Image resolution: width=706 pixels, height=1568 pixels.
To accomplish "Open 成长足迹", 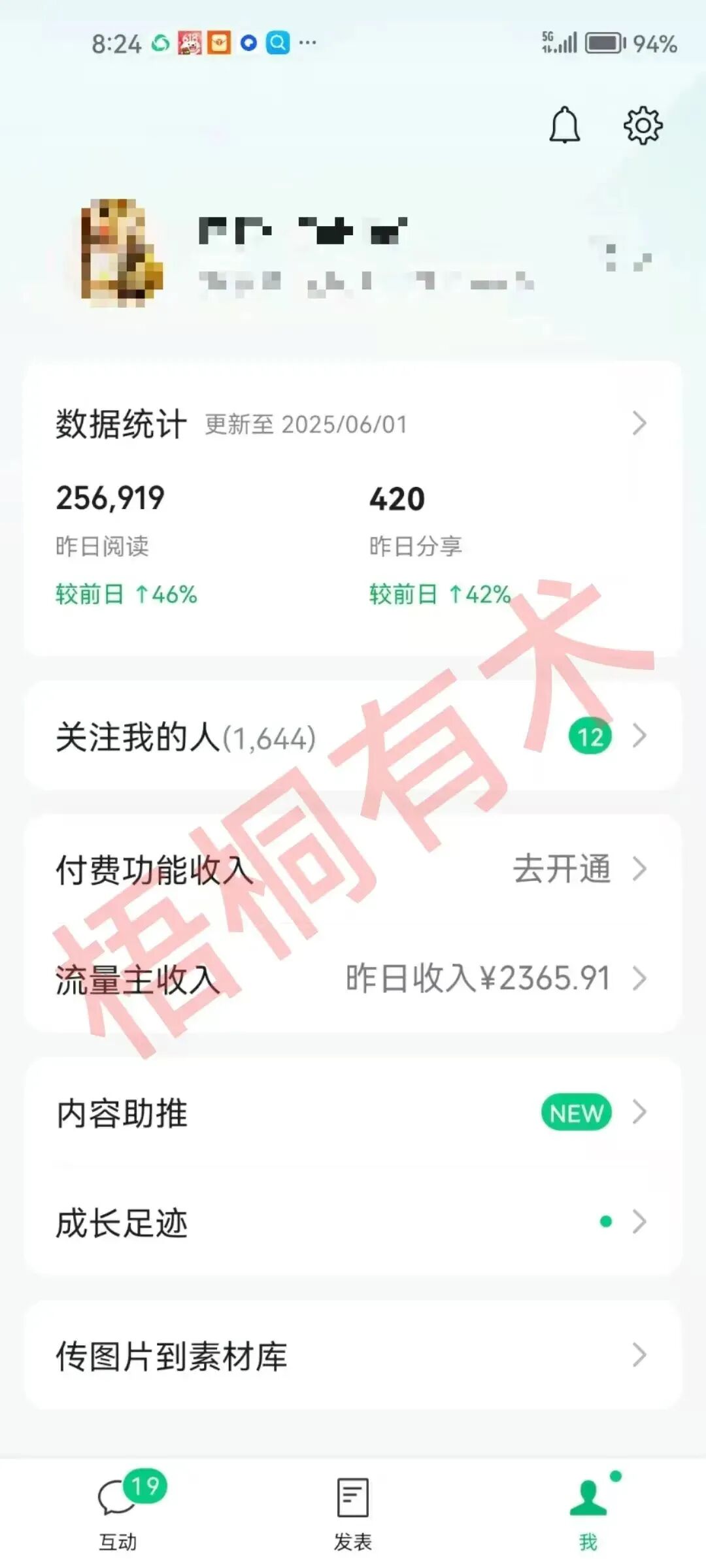I will click(x=353, y=1222).
